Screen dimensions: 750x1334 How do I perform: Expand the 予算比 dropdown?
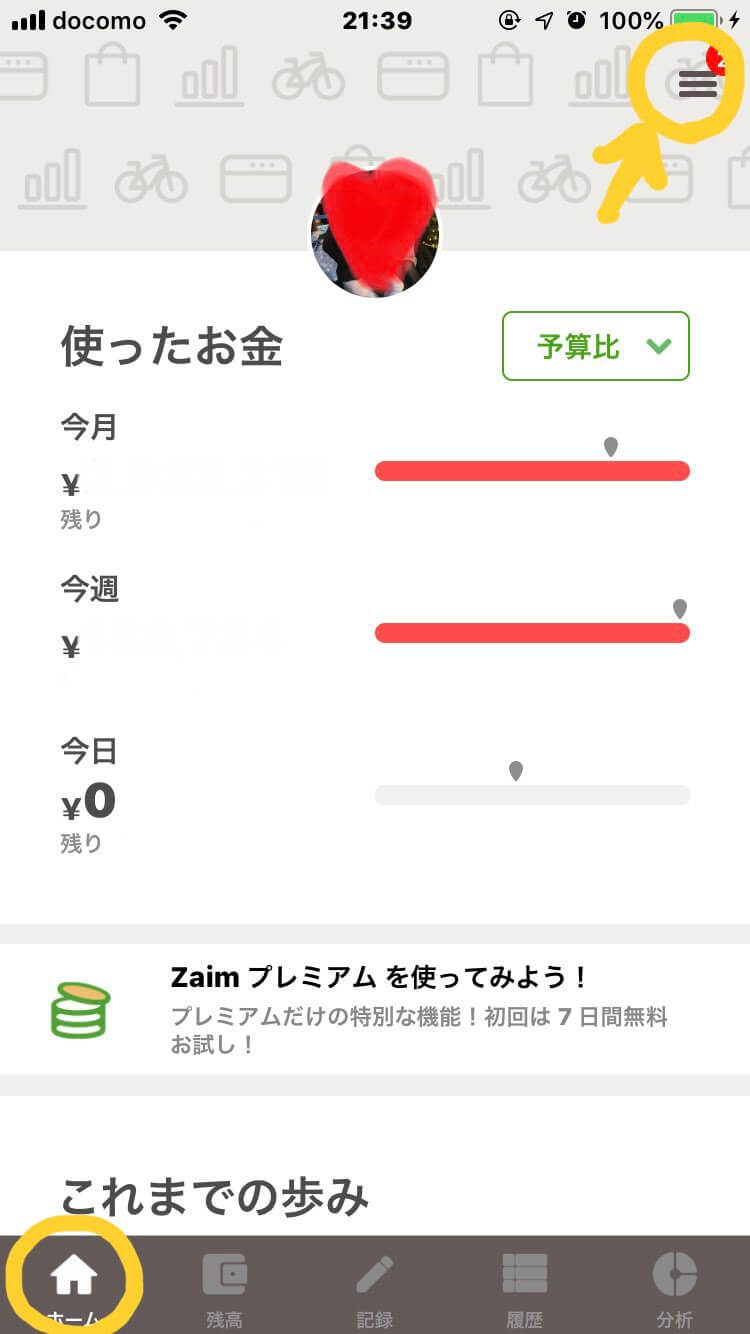[x=596, y=346]
